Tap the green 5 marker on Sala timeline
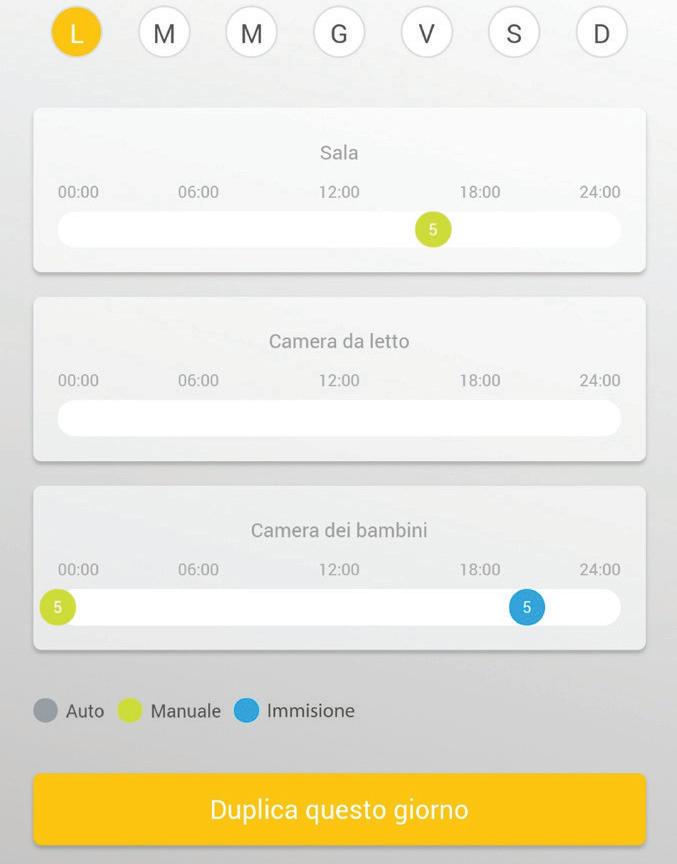 coord(433,229)
